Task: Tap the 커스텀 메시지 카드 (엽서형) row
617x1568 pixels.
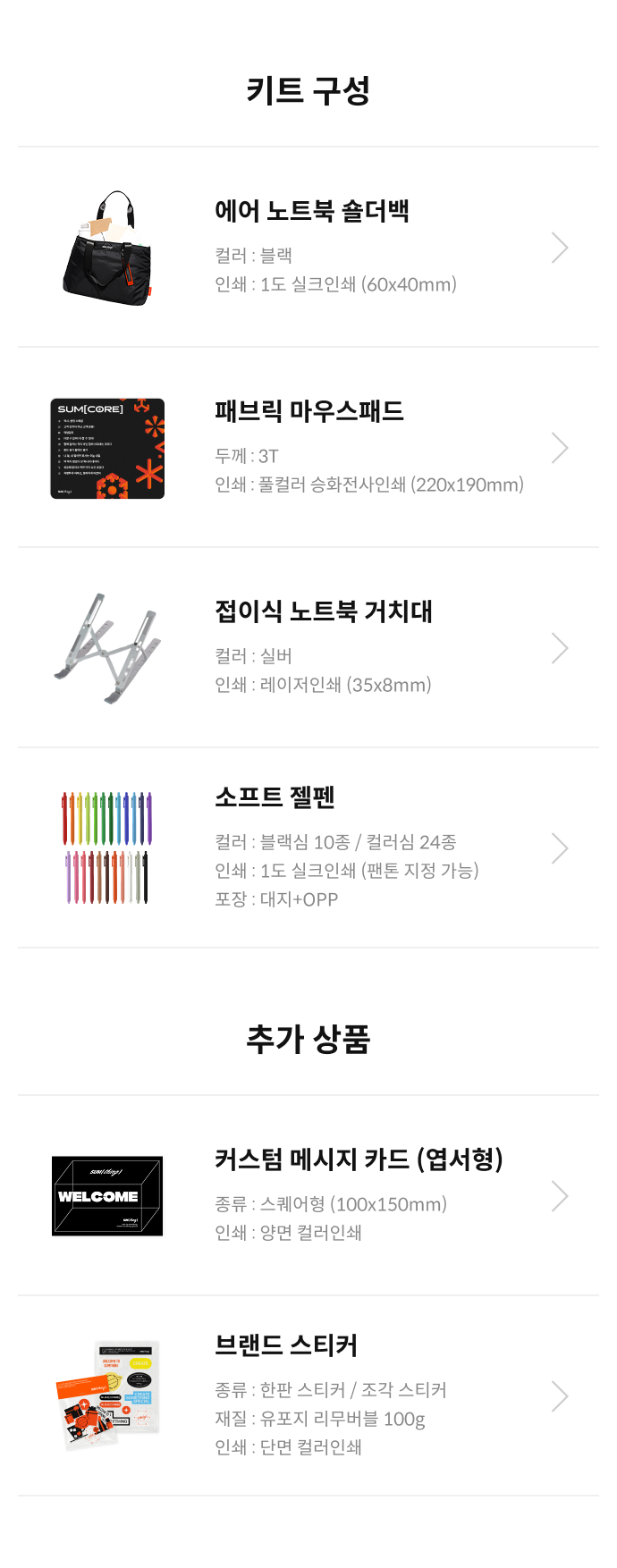Action: pos(359,1160)
